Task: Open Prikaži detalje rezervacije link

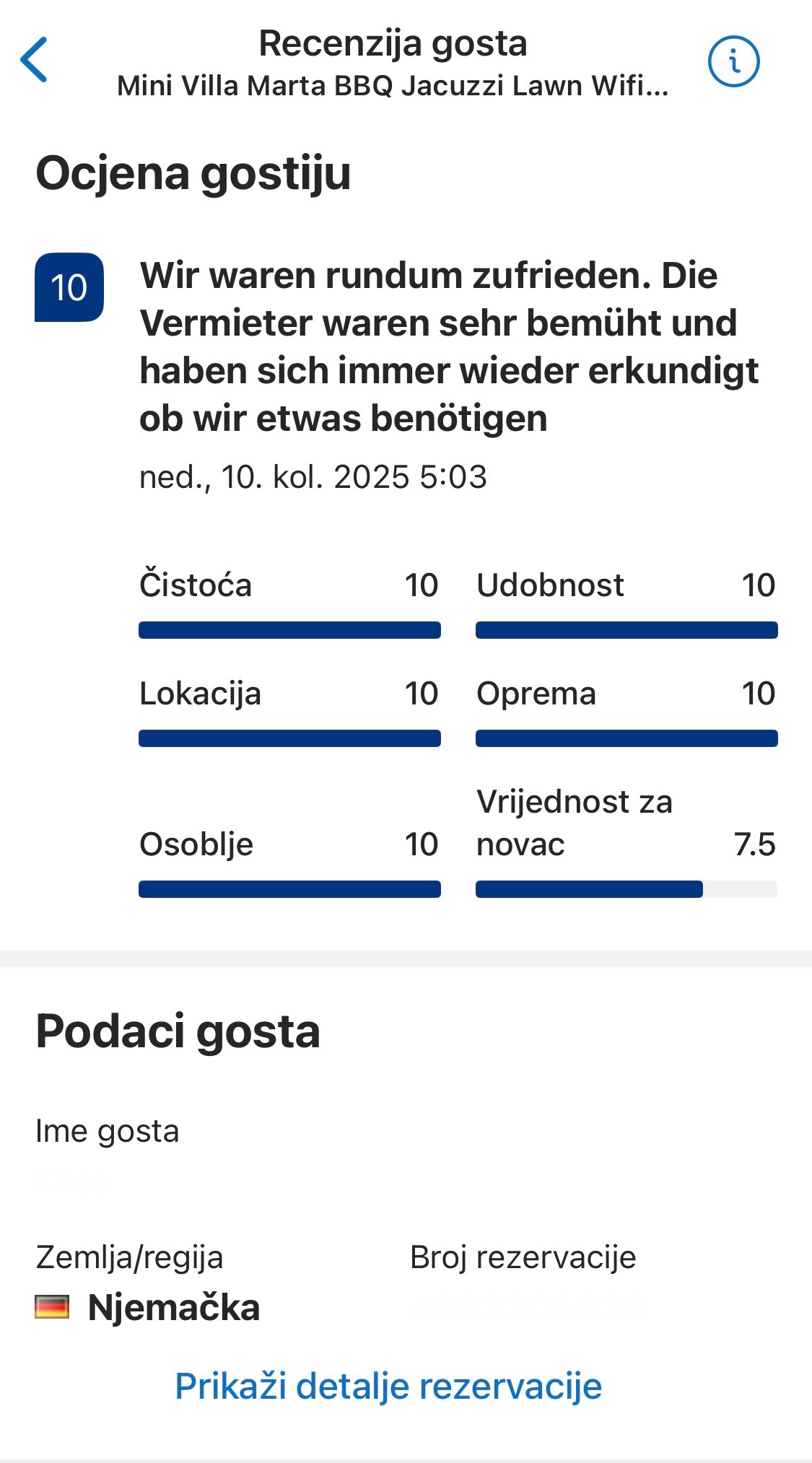Action: [388, 1386]
